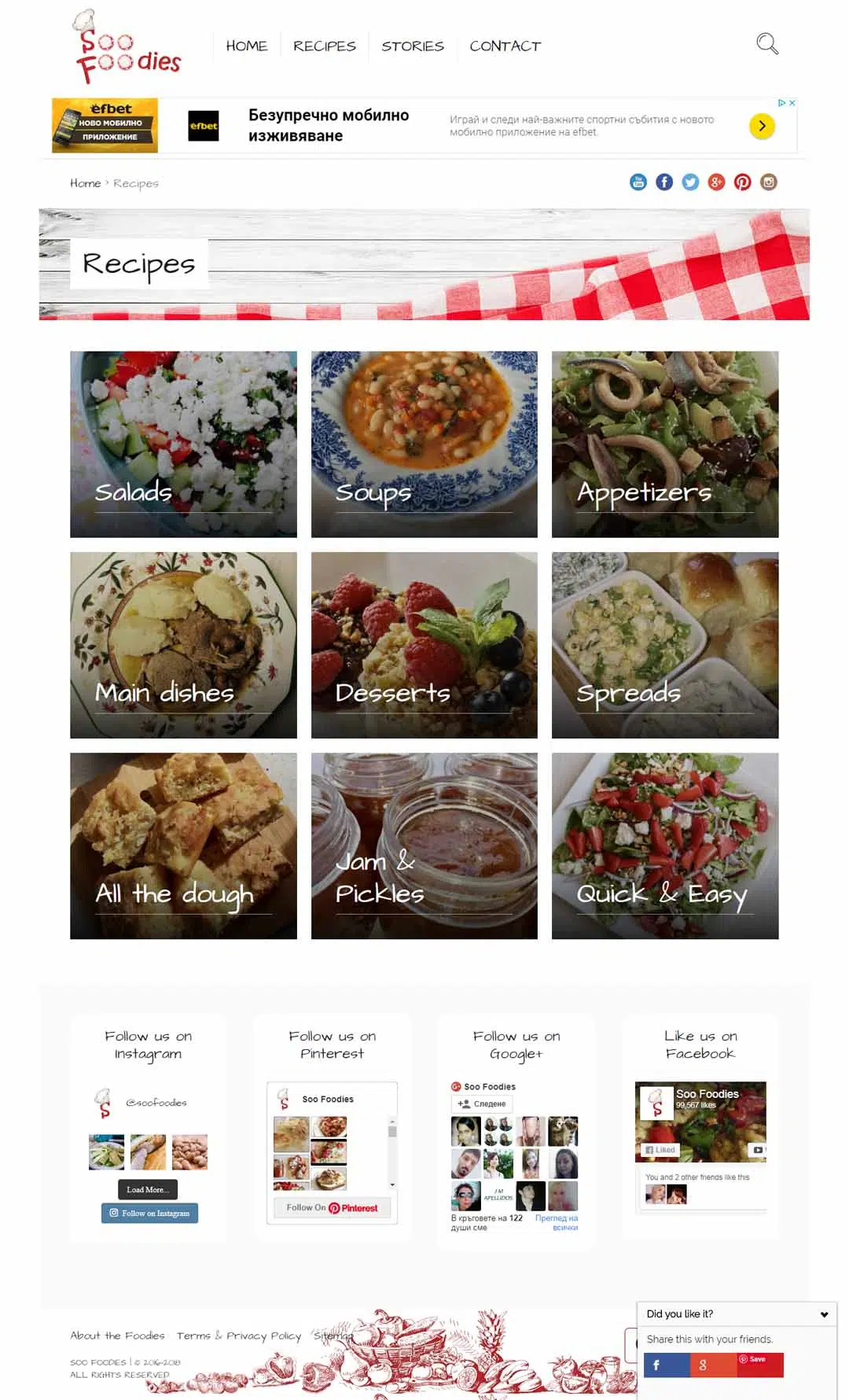
Task: Tap the Follow on Instagram button
Action: coord(149,1213)
